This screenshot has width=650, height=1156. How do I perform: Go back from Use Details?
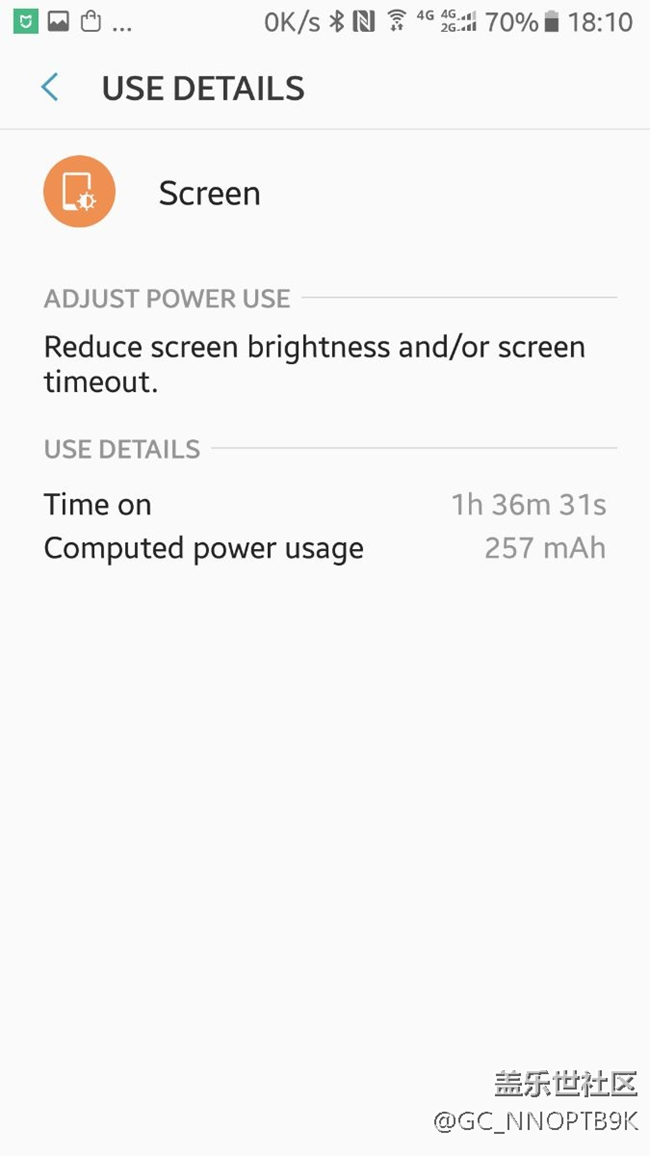(50, 88)
